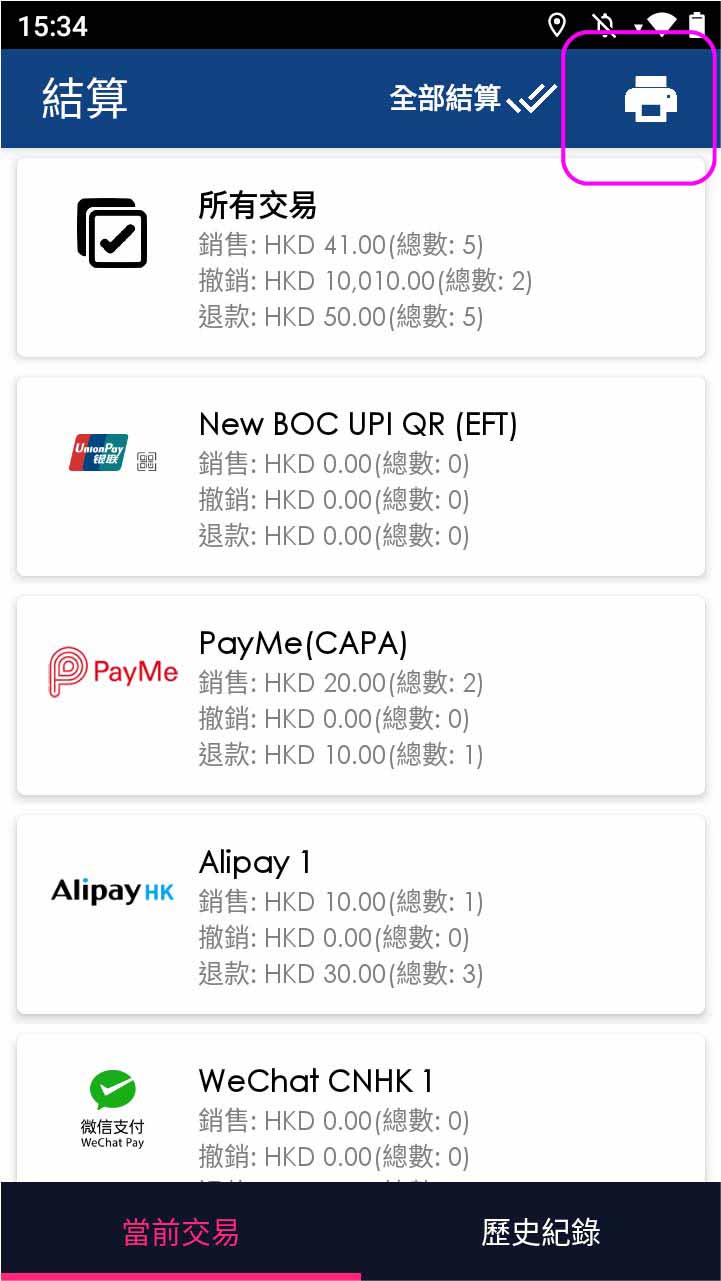Tap the printer icon to print settlement
Screen dimensions: 721x1281
point(651,100)
